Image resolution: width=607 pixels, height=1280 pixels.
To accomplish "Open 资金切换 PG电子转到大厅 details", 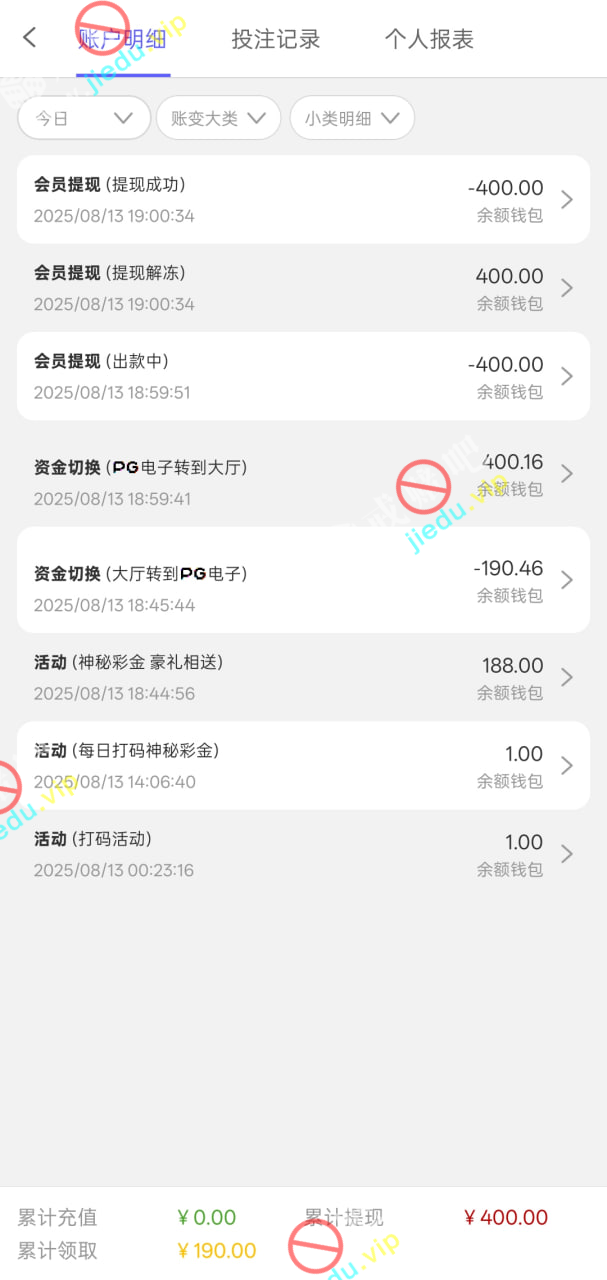I will coord(303,474).
